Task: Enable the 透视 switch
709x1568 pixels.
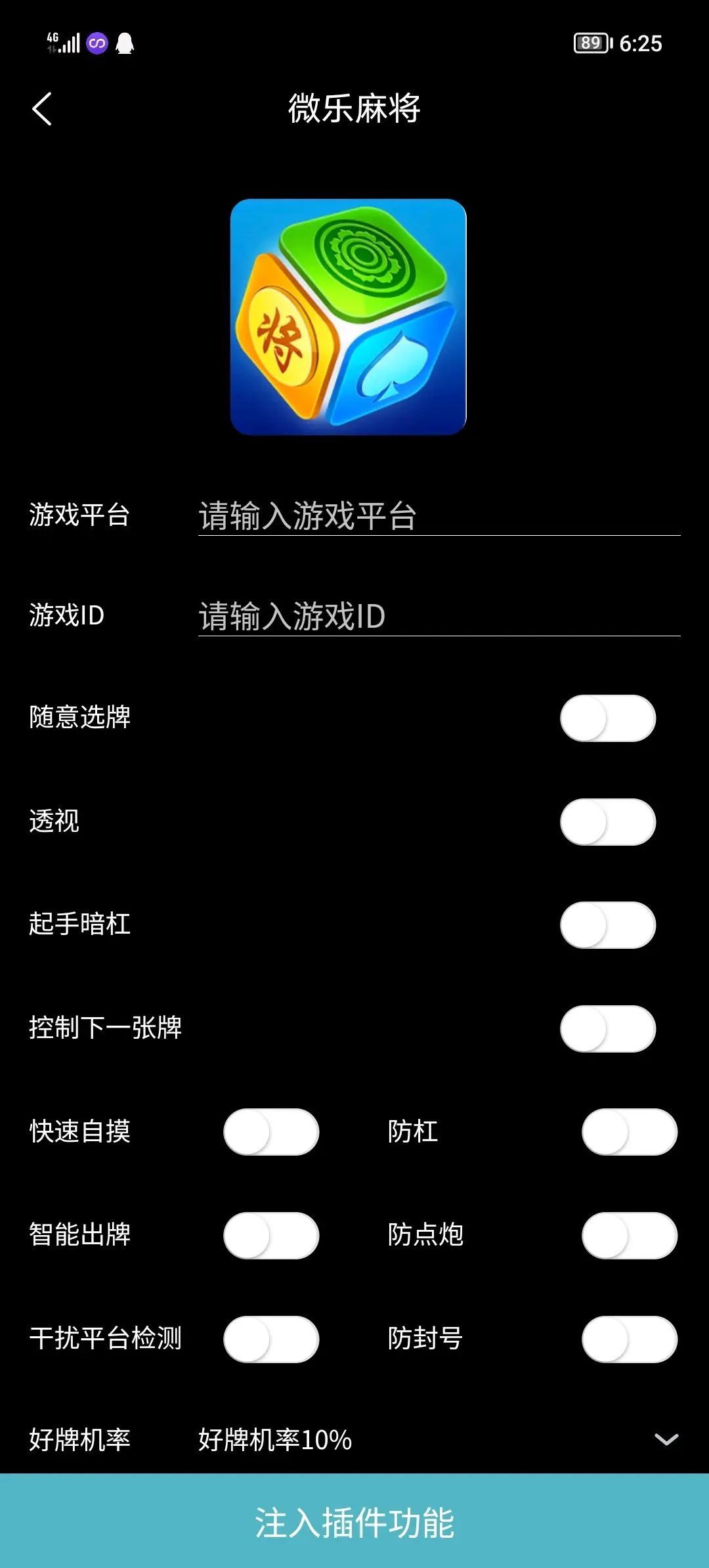Action: (x=607, y=822)
